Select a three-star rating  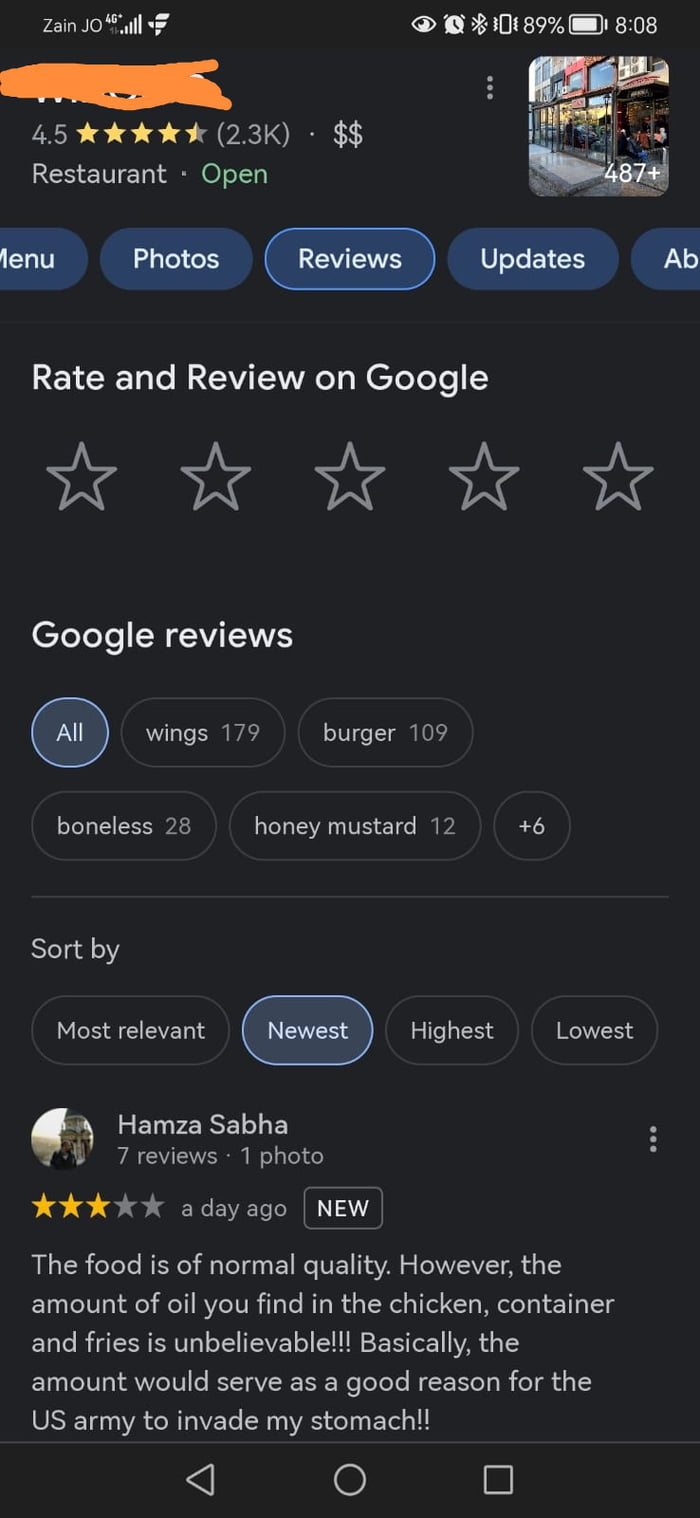(350, 477)
